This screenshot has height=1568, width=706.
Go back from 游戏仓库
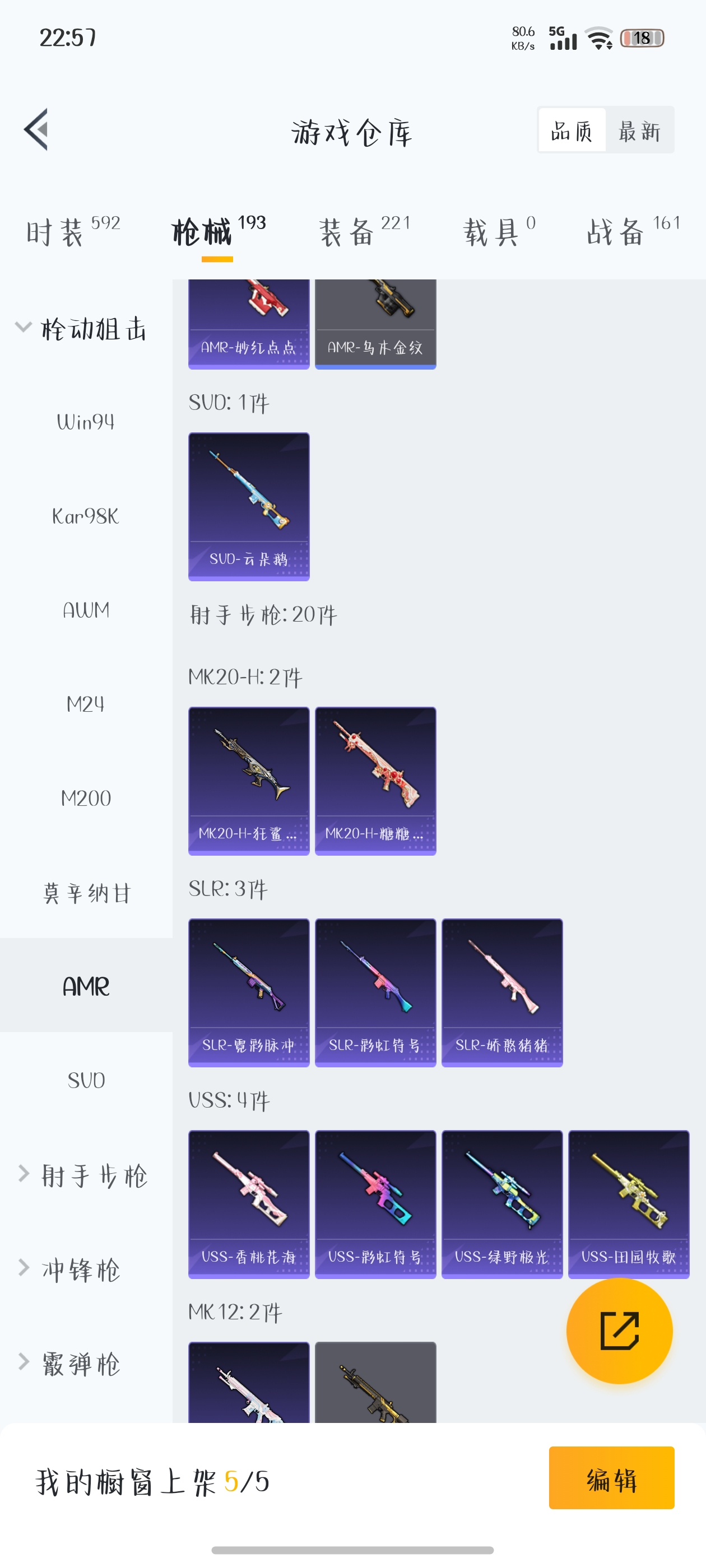(x=36, y=130)
